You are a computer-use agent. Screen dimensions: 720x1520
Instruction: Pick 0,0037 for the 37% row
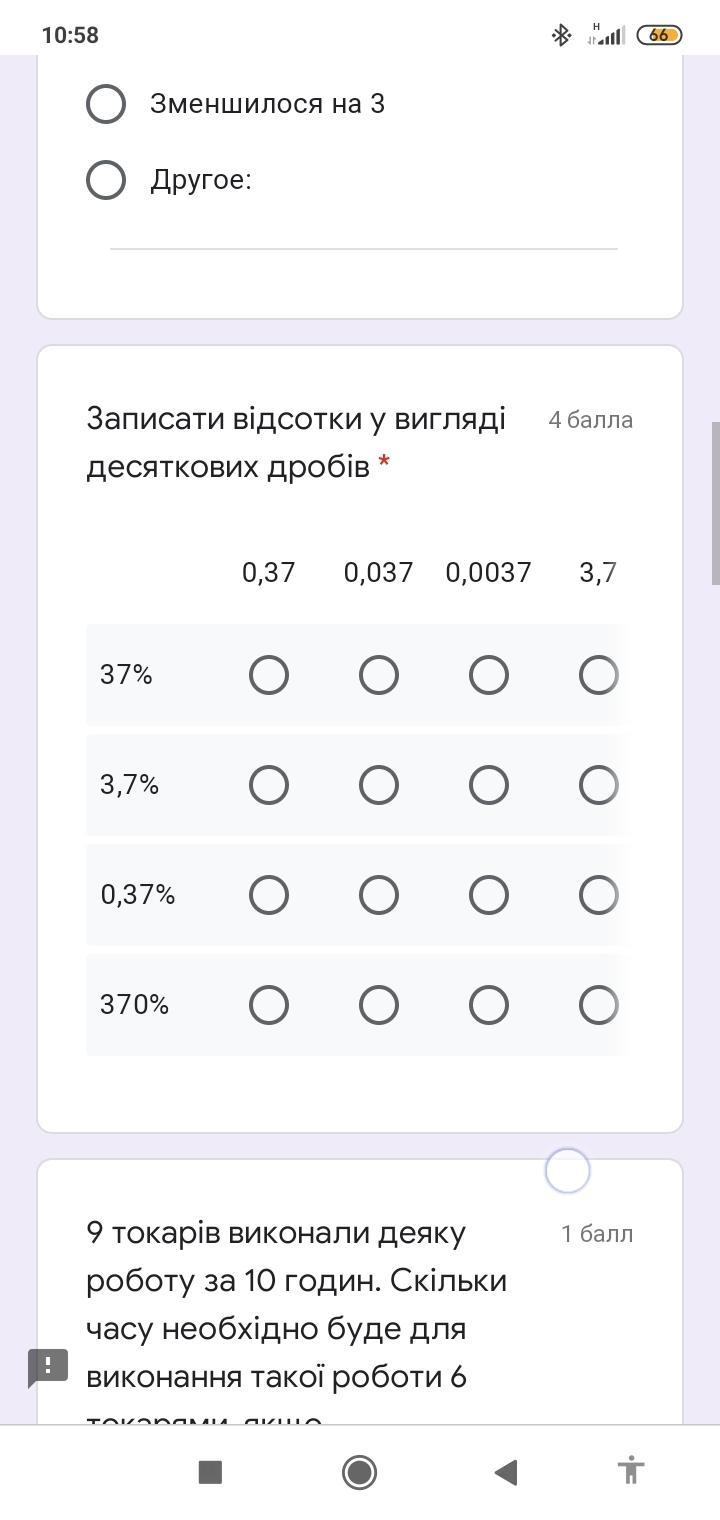point(488,675)
